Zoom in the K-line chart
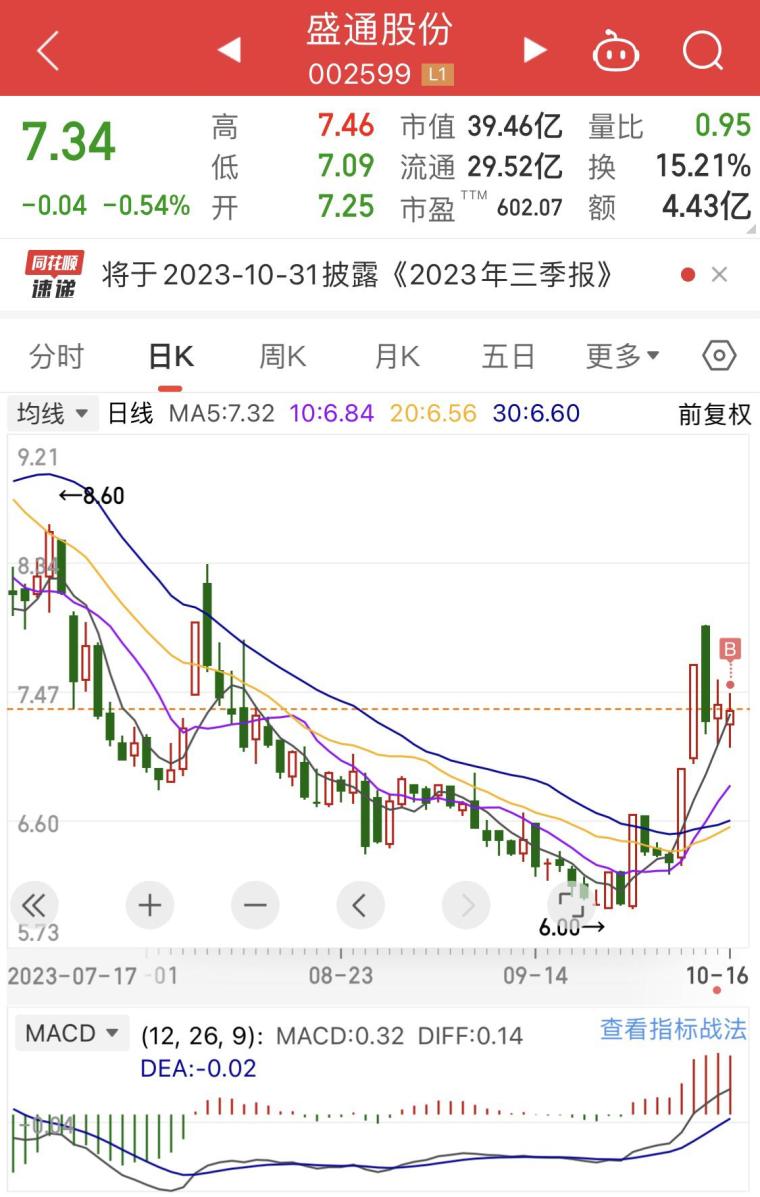 pos(149,906)
